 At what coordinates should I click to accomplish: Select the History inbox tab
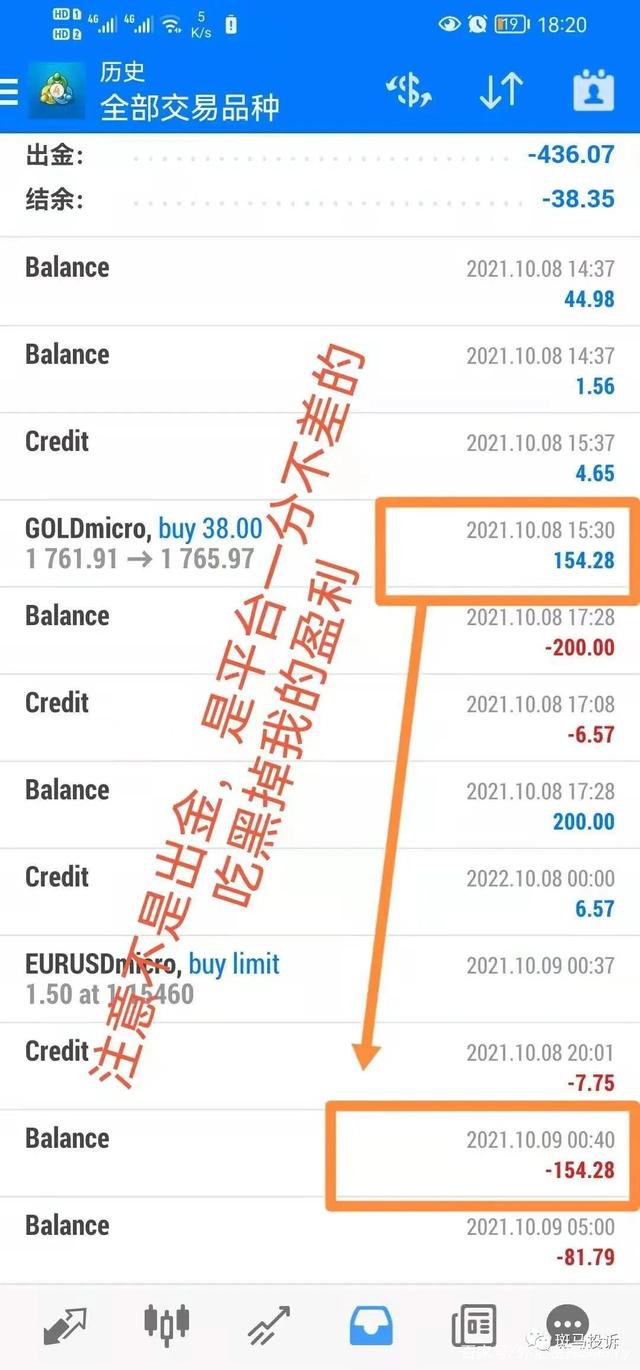coord(371,1325)
